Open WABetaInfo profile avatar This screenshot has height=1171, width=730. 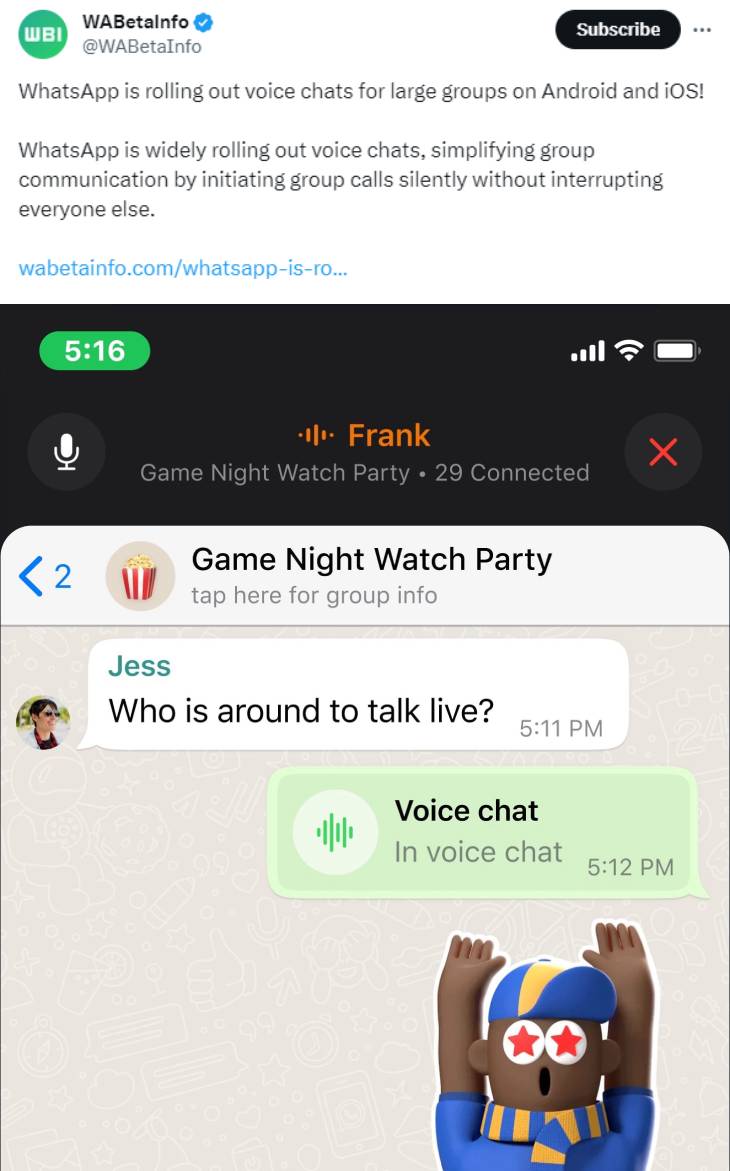[x=42, y=34]
